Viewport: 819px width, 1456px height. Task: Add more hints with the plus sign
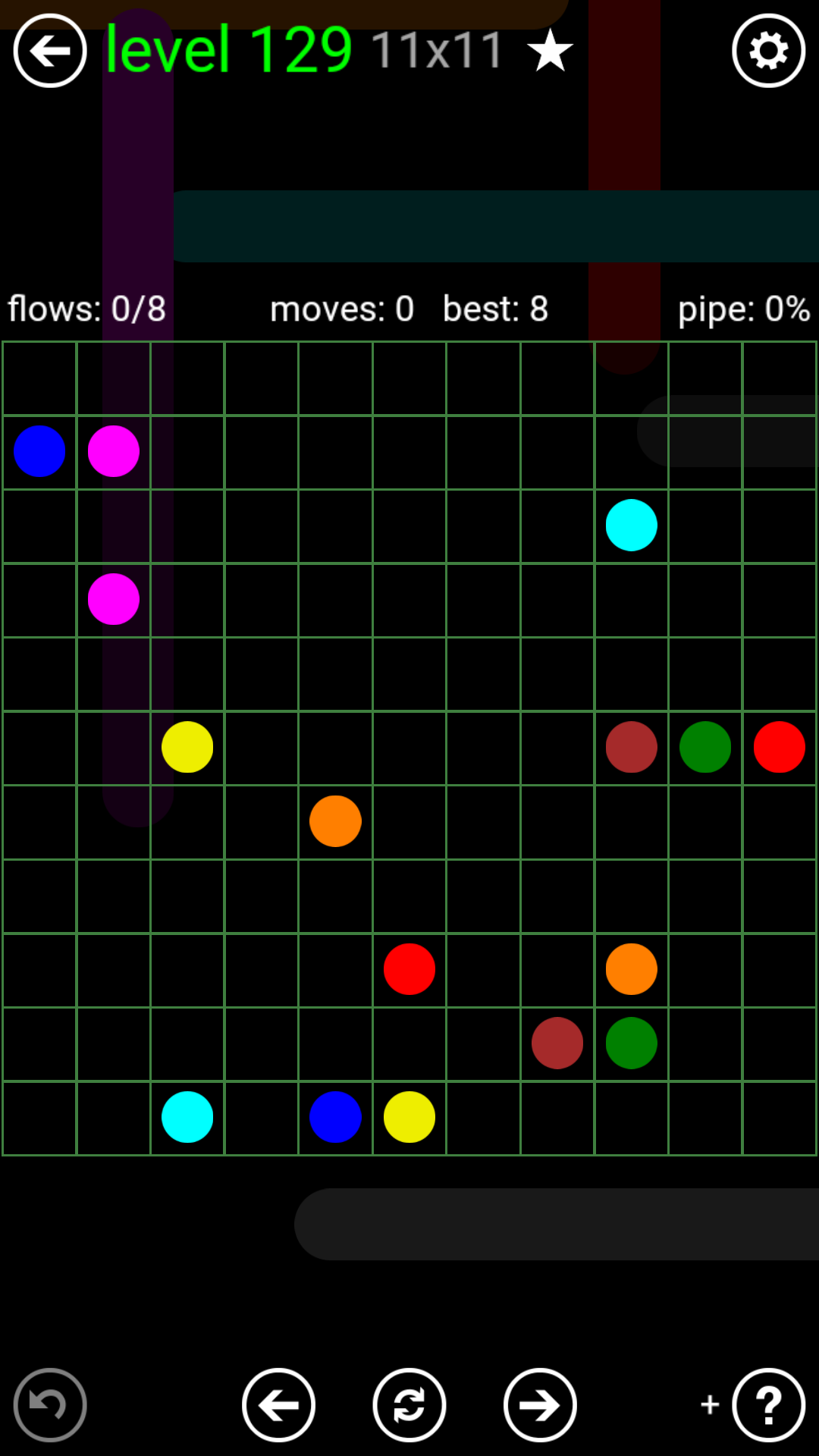click(710, 1404)
